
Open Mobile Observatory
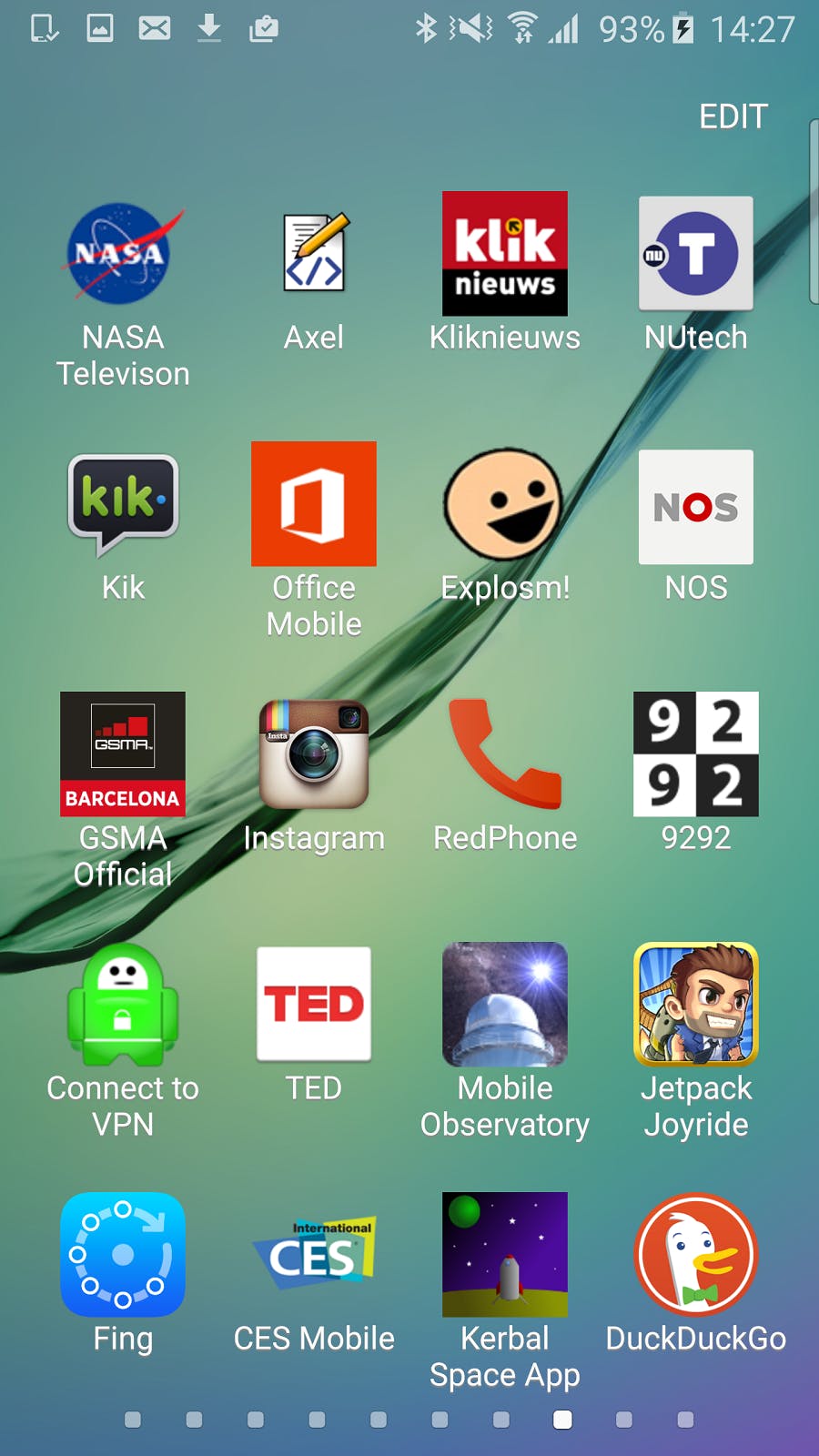505,1005
